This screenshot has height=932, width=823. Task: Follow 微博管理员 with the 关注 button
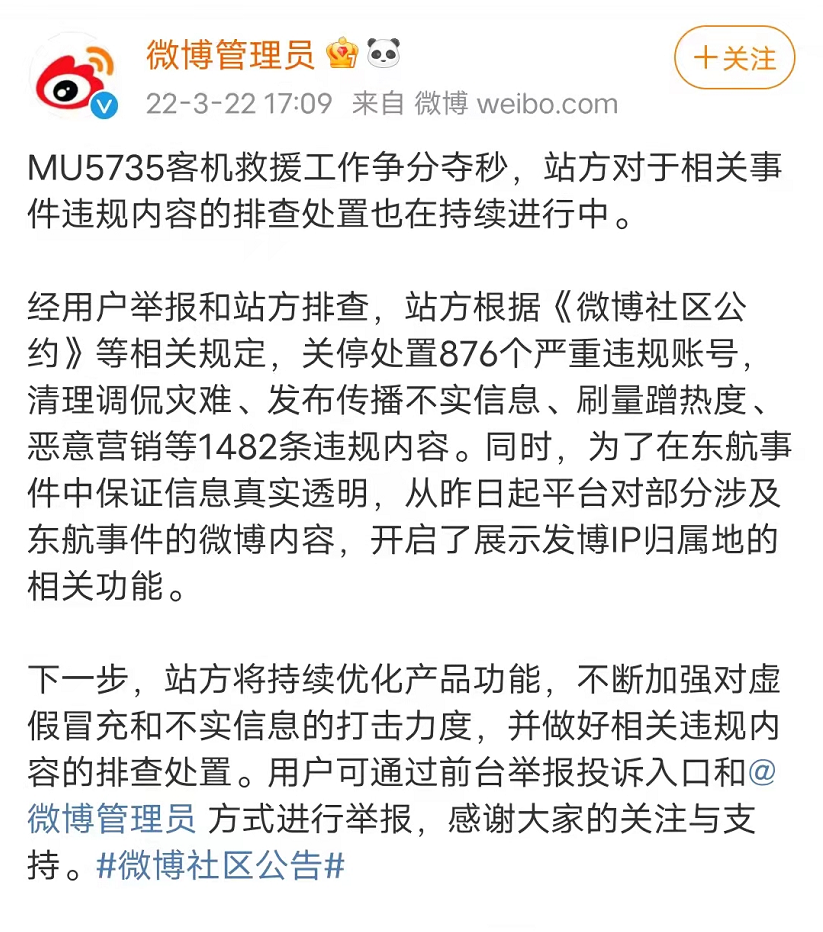click(734, 58)
